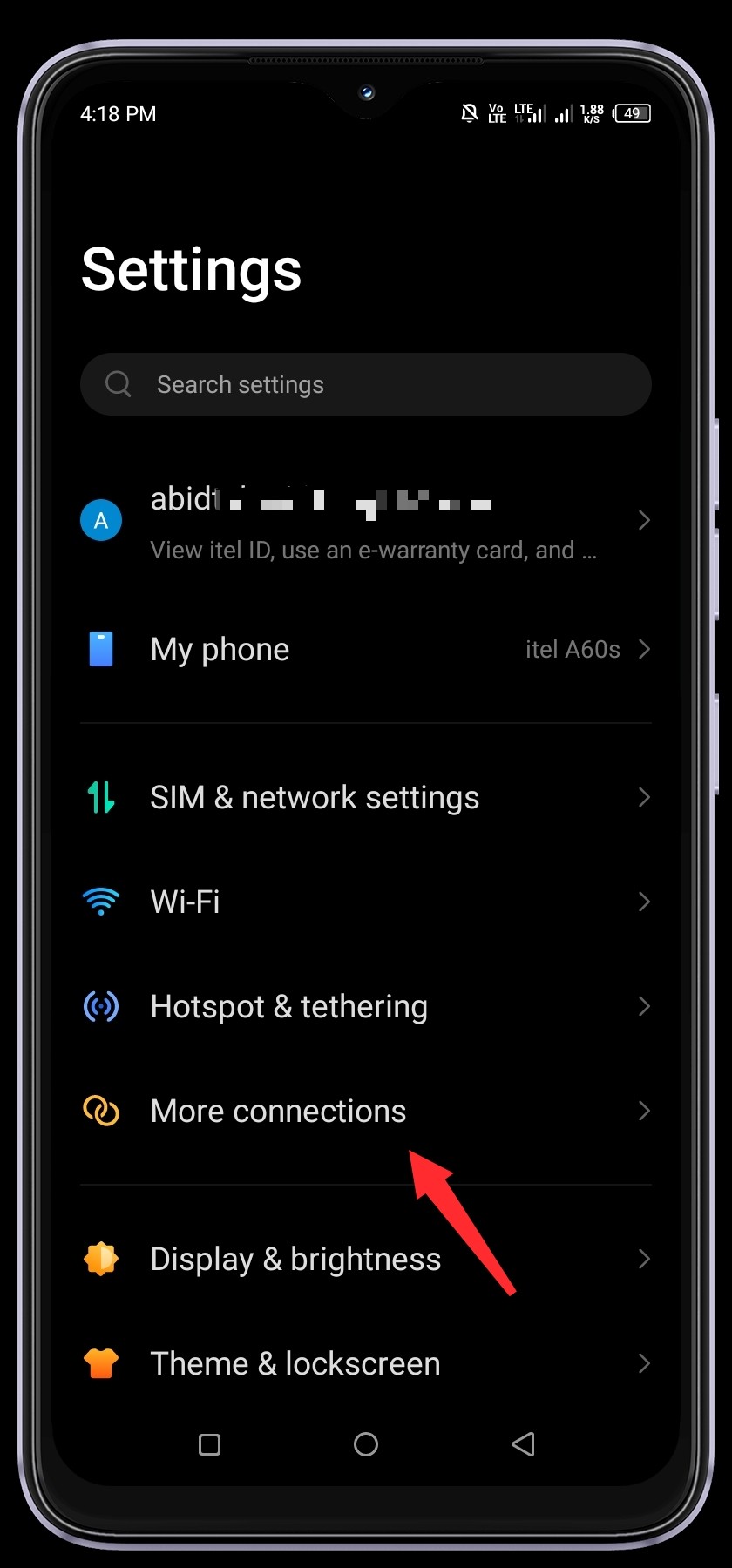Show recent apps
Image resolution: width=732 pixels, height=1568 pixels.
210,1444
